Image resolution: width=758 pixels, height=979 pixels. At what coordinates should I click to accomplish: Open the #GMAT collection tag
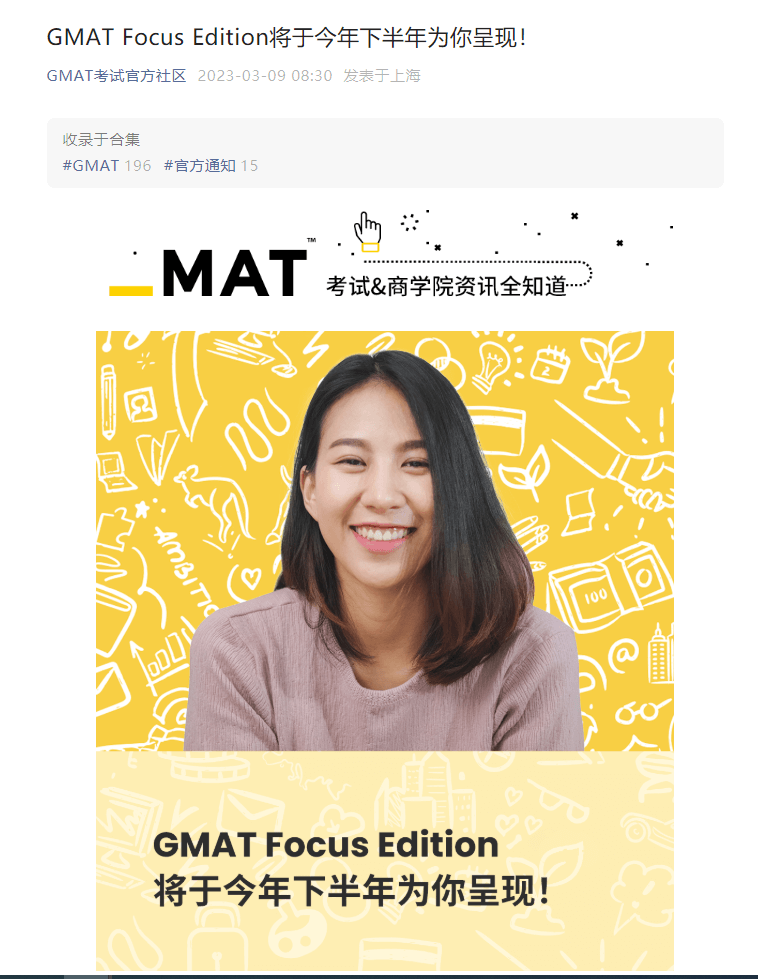coord(91,165)
